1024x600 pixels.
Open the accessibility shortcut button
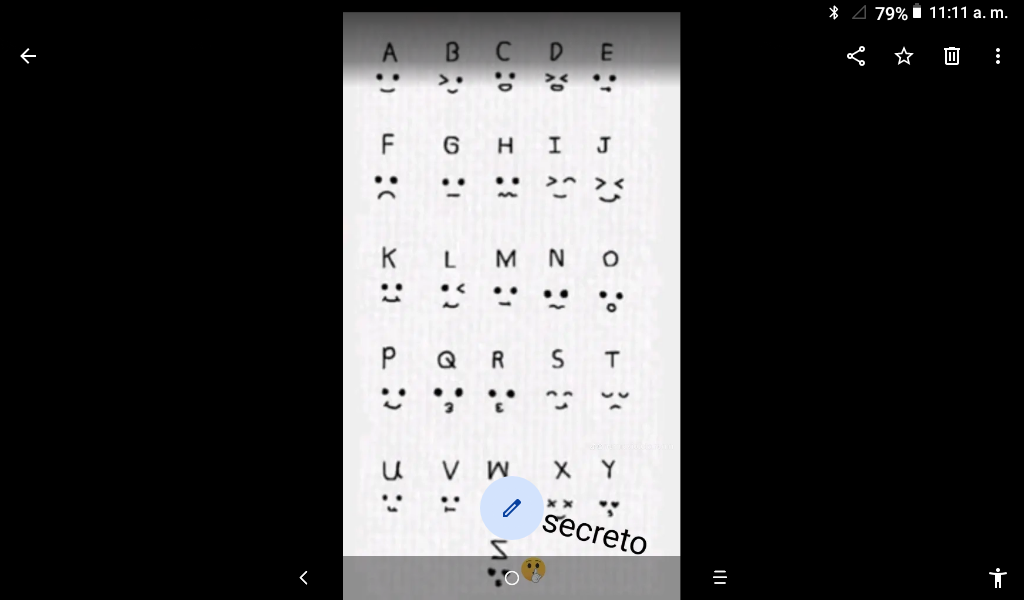point(997,577)
